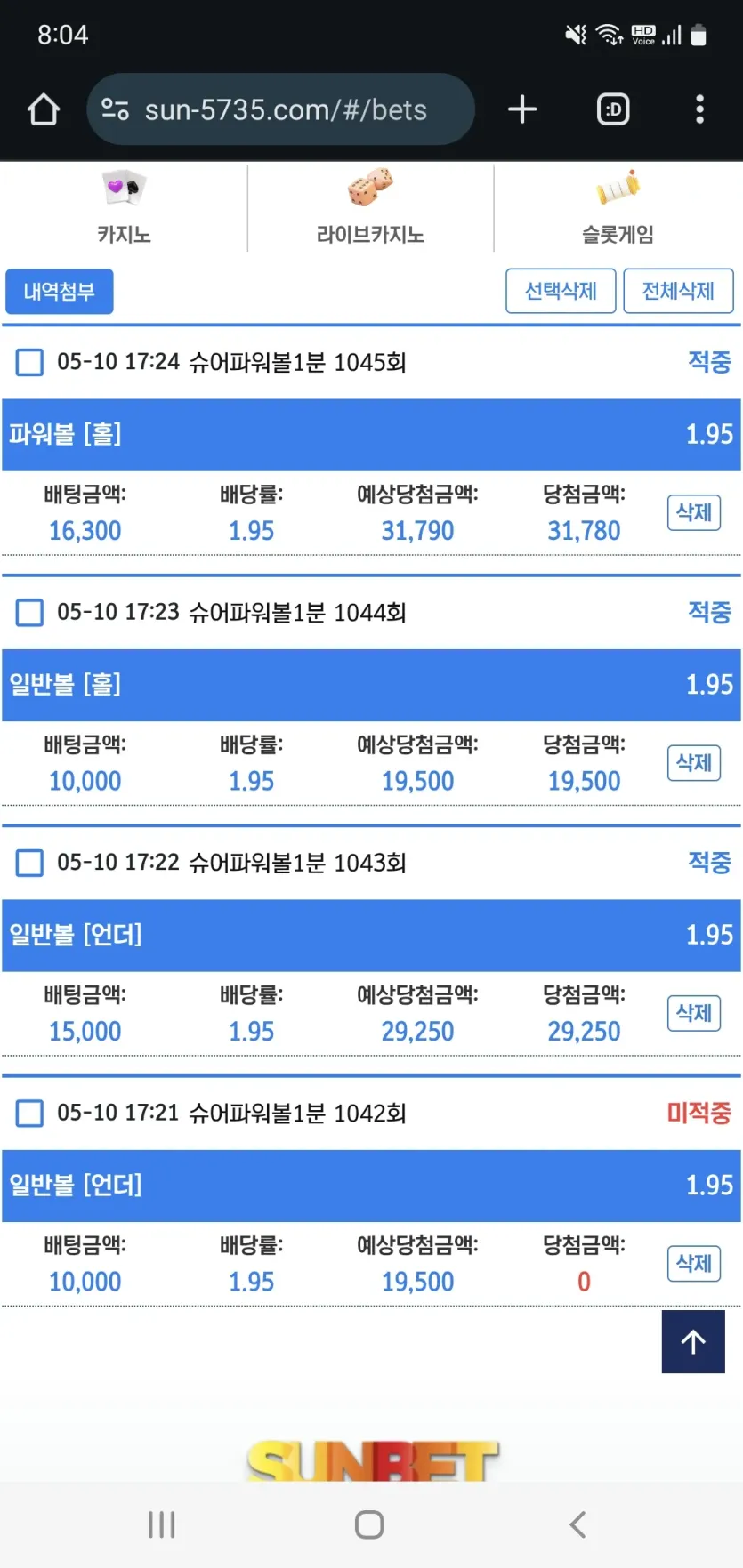Check the box for round 1043회

(x=30, y=863)
